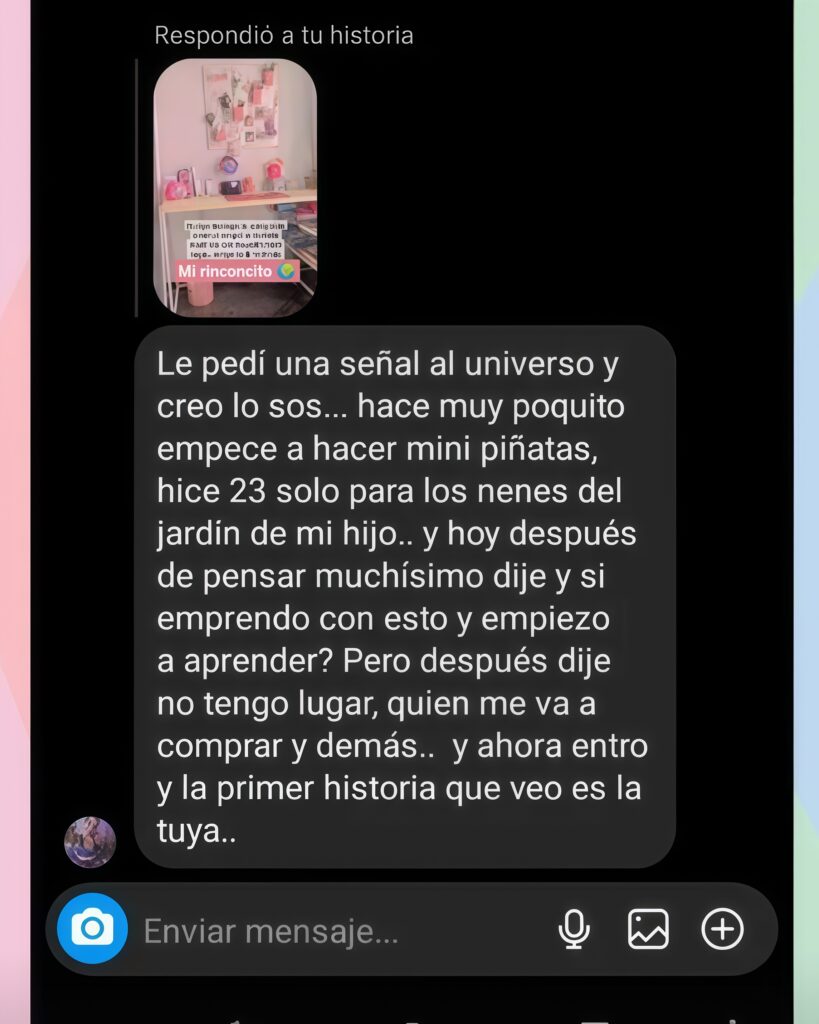View the sender's profile picture
Screen dimensions: 819x1024
(90, 842)
